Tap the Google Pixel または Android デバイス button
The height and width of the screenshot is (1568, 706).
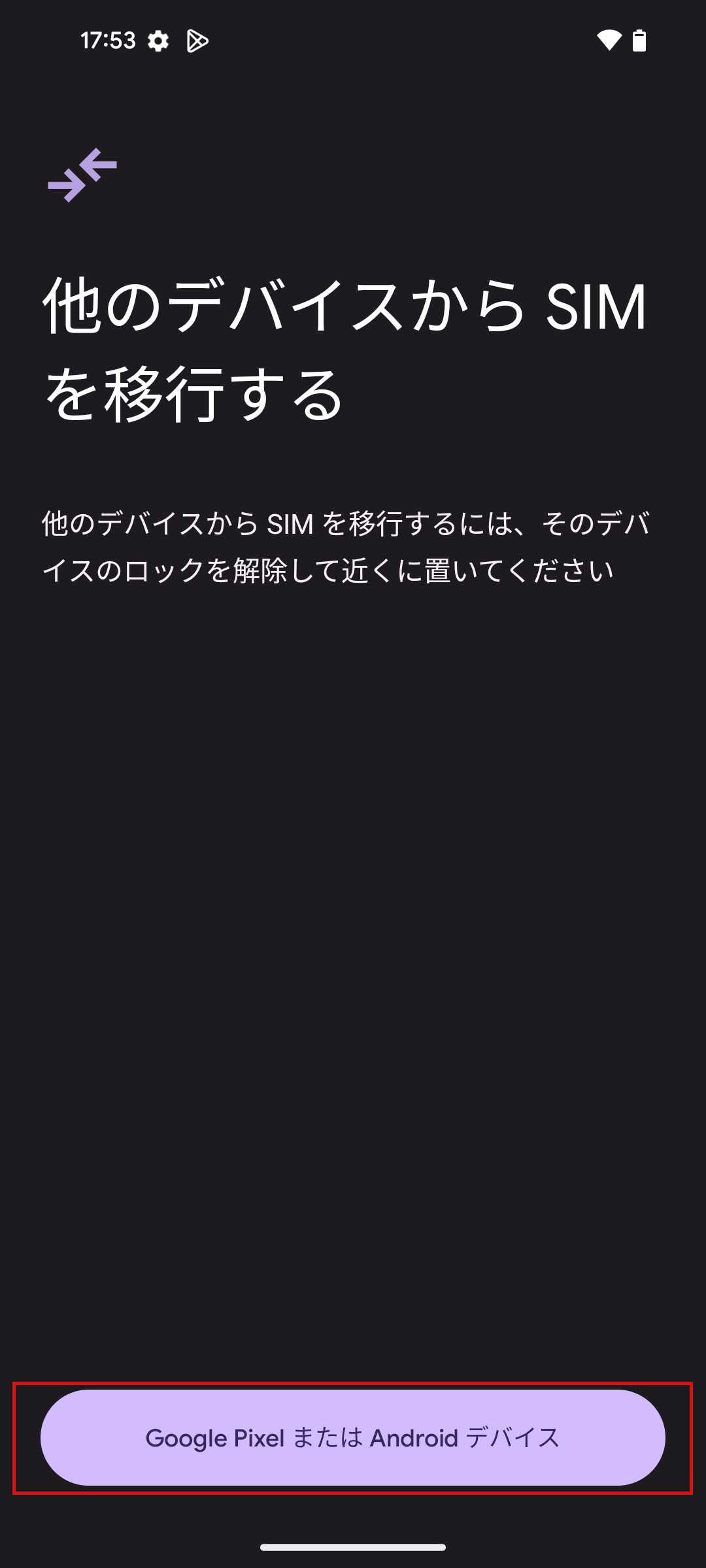353,1437
